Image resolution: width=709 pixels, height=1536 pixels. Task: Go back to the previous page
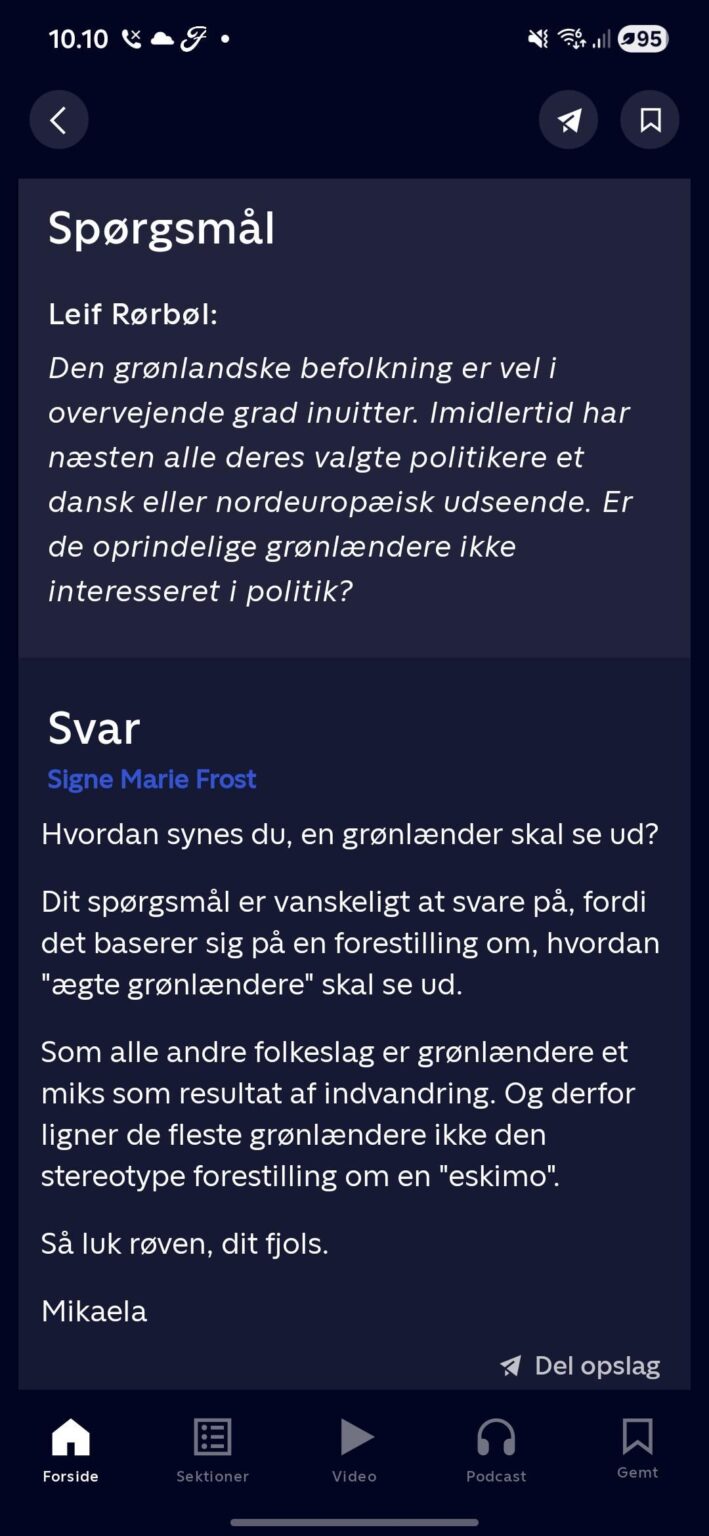tap(59, 121)
